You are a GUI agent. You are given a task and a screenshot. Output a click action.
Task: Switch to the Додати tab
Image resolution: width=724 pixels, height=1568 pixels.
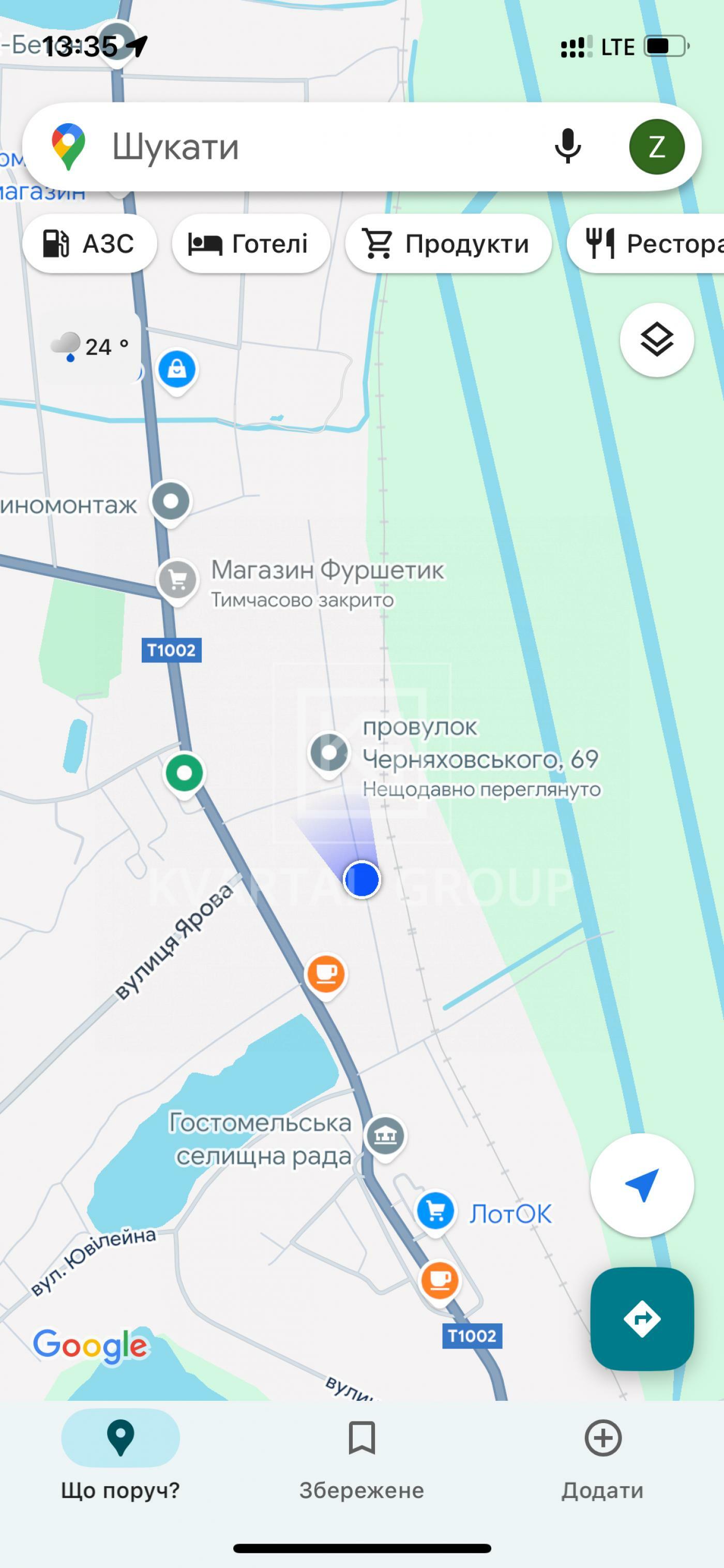[x=602, y=1461]
